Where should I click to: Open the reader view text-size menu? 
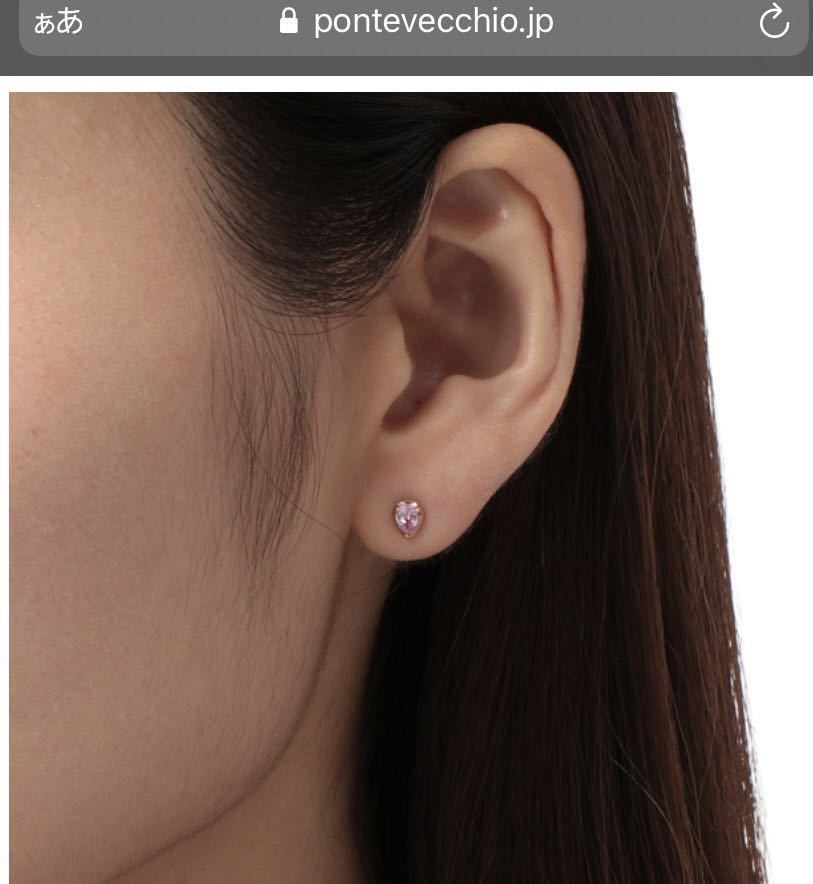58,22
